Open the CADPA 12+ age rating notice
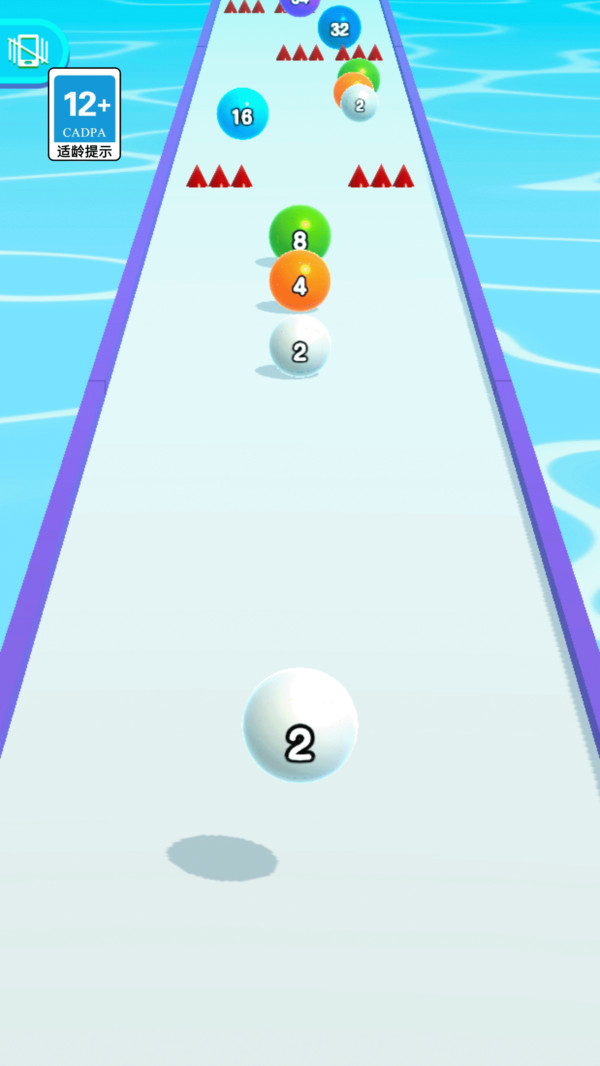The height and width of the screenshot is (1066, 600). [85, 114]
